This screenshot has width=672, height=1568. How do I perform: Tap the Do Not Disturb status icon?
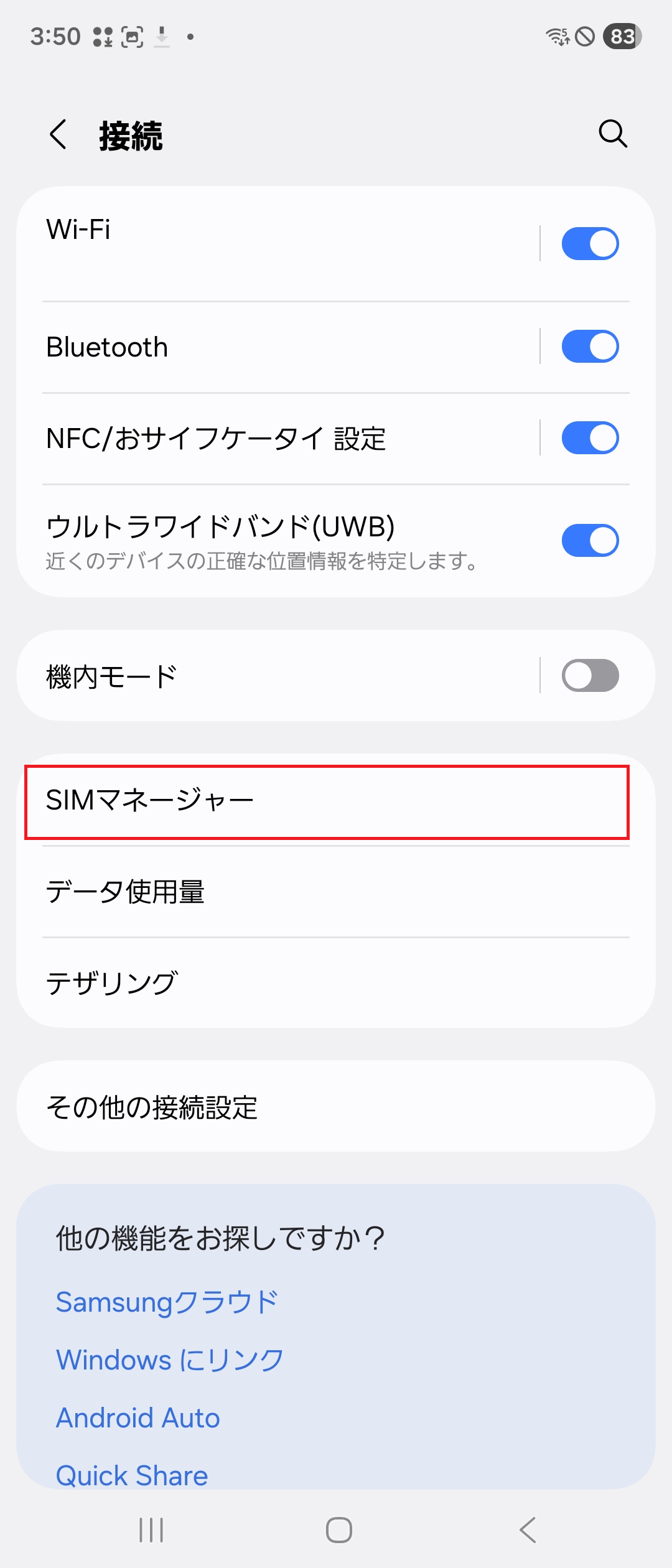point(586,37)
